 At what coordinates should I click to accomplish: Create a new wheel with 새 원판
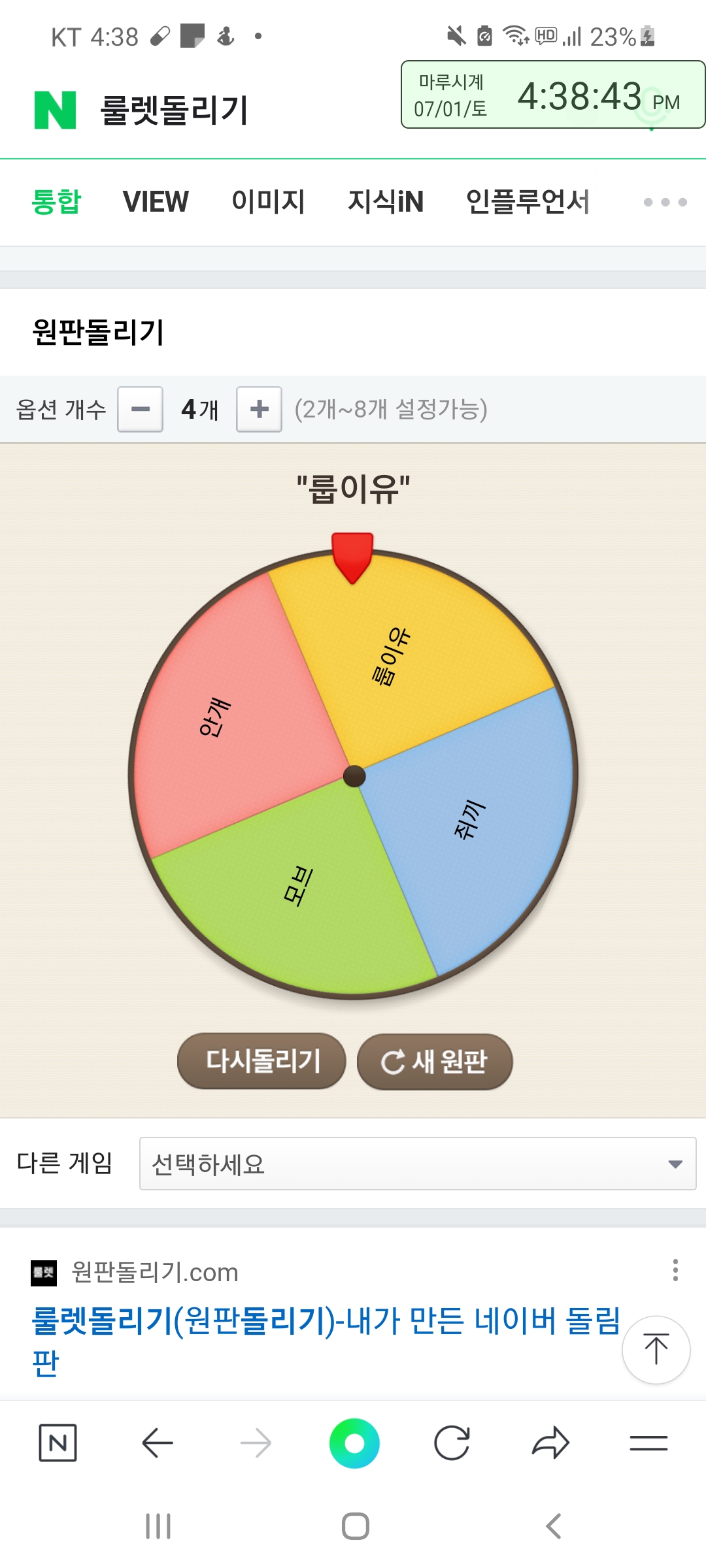[x=435, y=1061]
